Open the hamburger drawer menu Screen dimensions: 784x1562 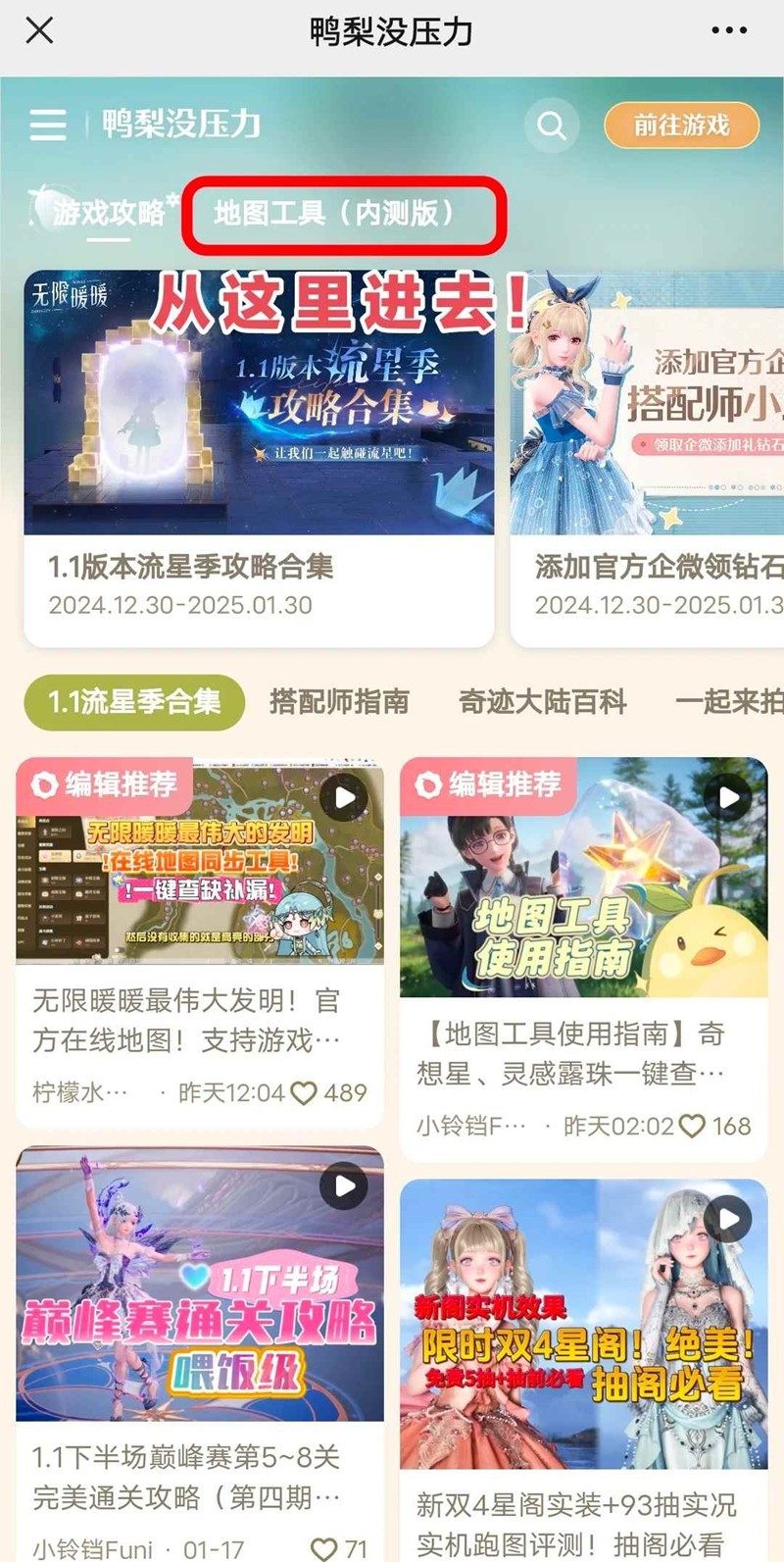[47, 125]
